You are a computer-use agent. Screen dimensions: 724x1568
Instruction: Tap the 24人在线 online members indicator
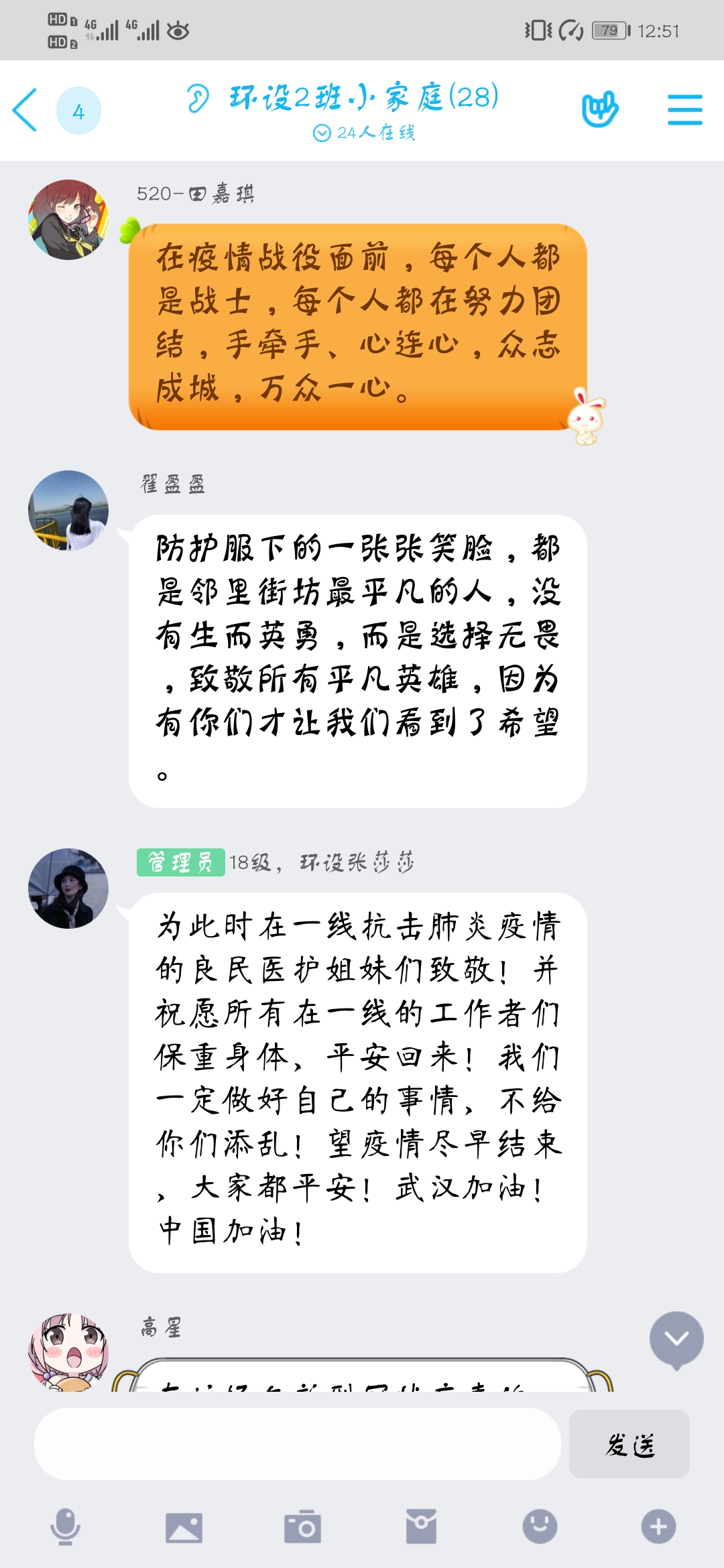(x=364, y=133)
